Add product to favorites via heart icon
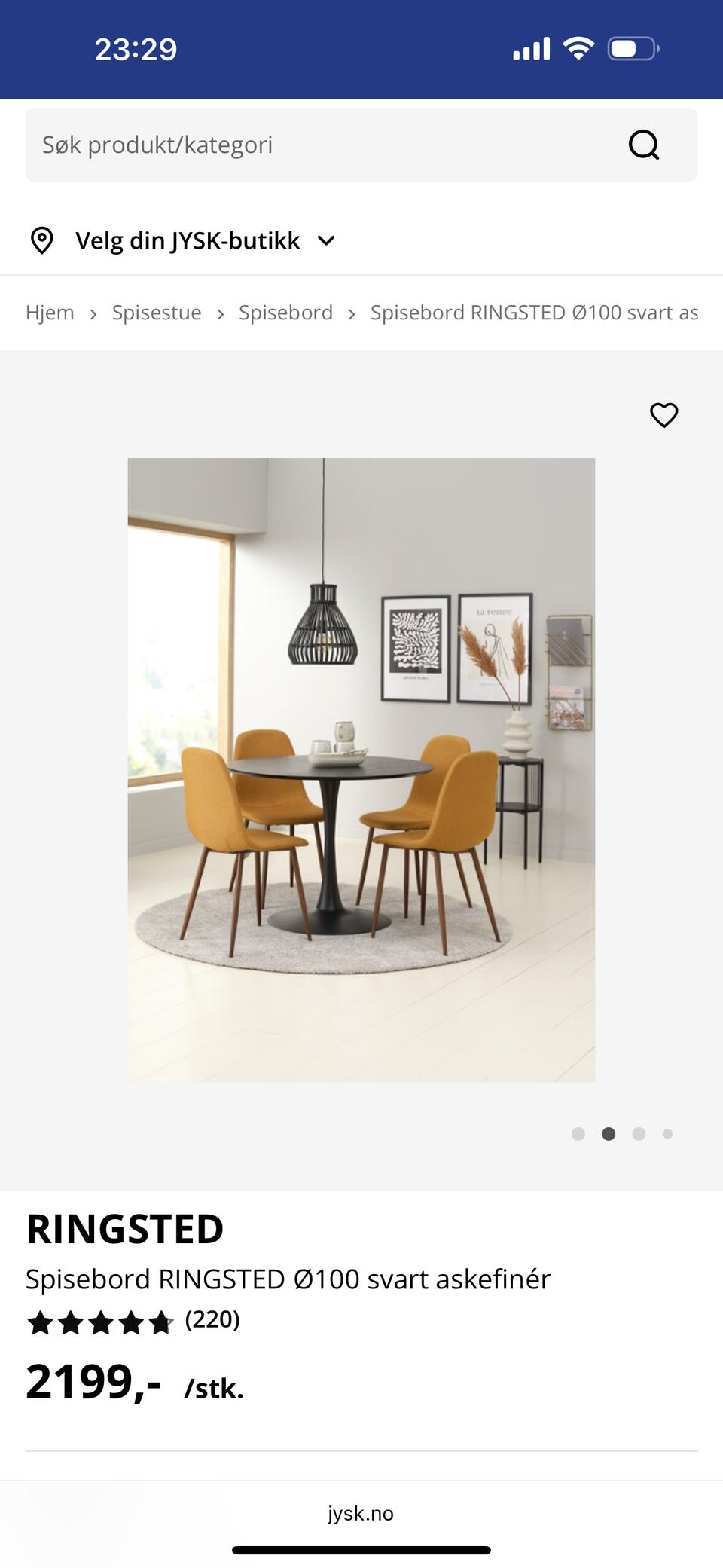 pos(664,415)
